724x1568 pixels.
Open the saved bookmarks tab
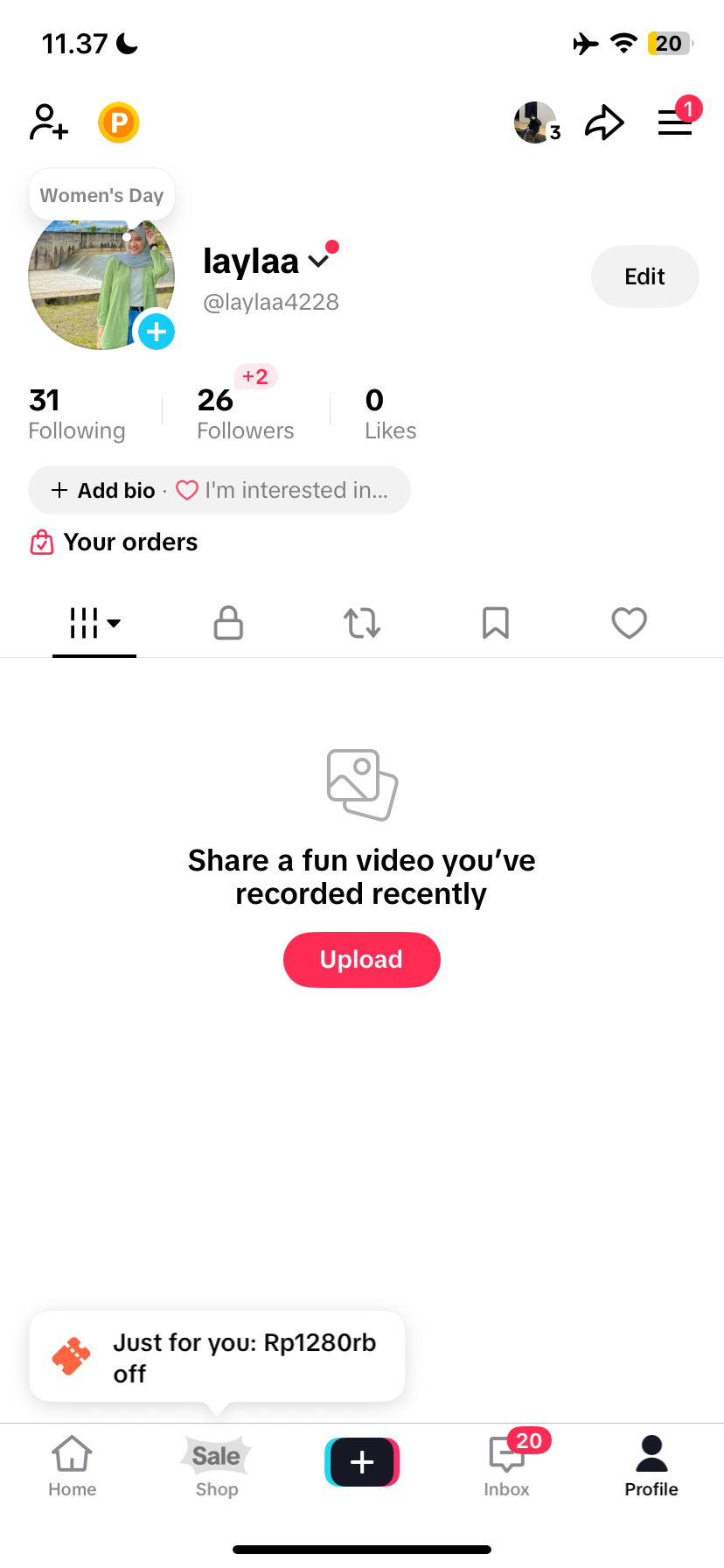coord(496,623)
